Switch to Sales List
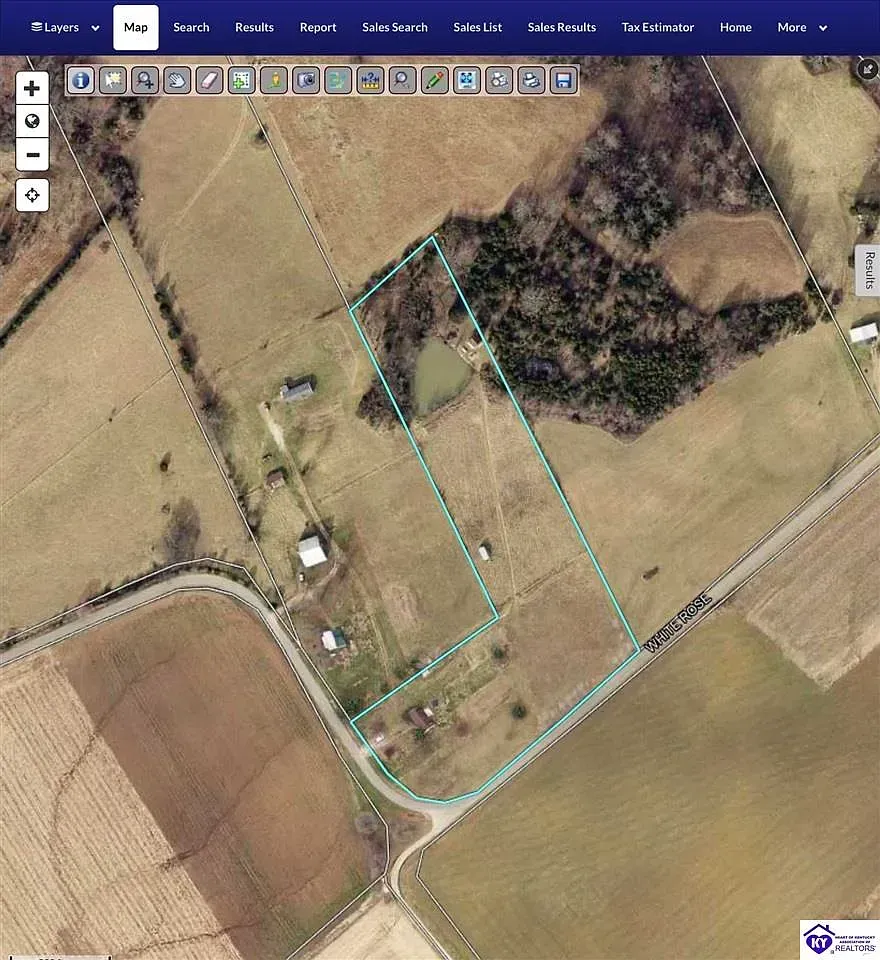This screenshot has height=960, width=880. tap(477, 27)
